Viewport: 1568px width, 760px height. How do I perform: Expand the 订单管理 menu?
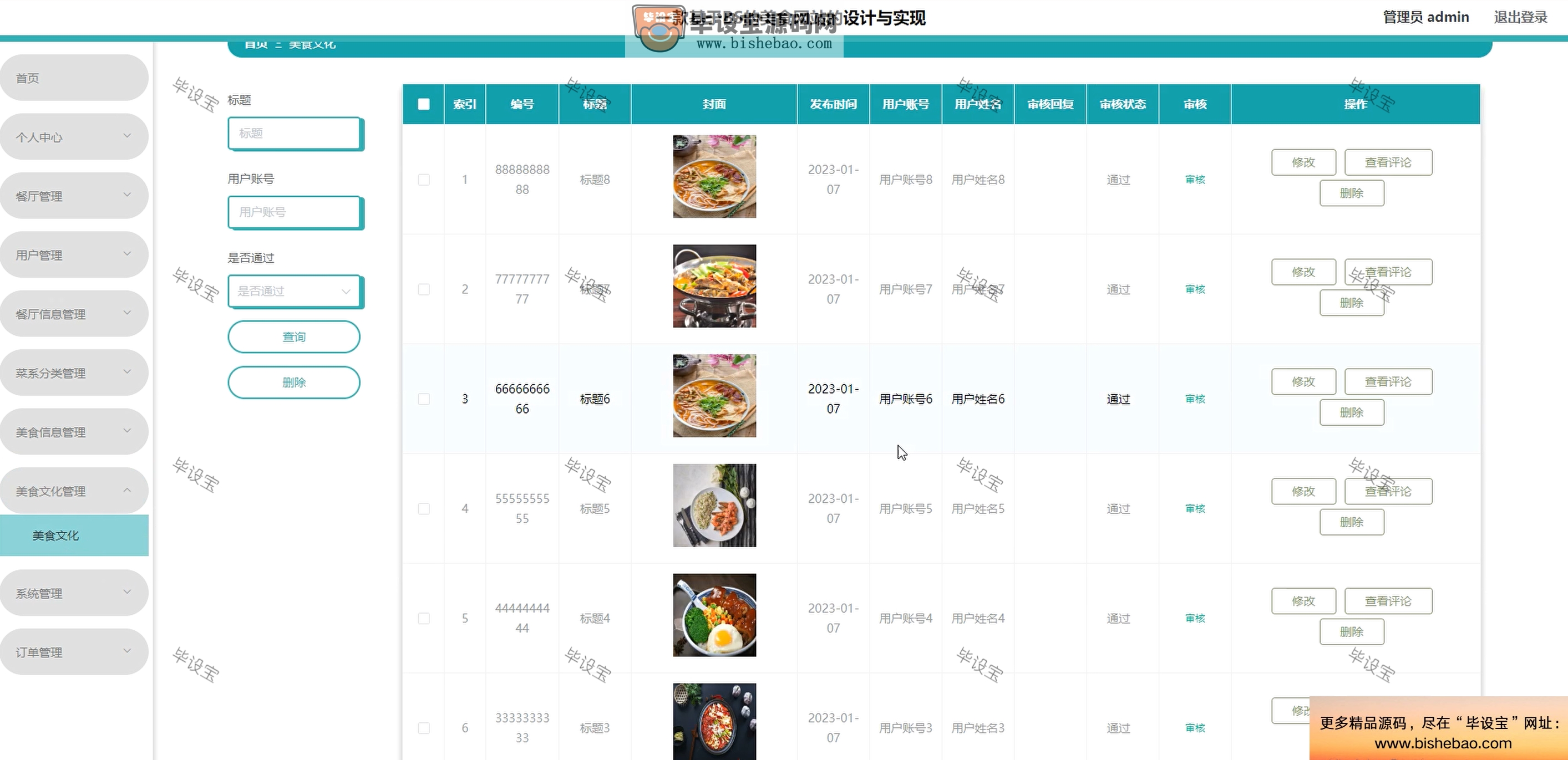pyautogui.click(x=74, y=652)
